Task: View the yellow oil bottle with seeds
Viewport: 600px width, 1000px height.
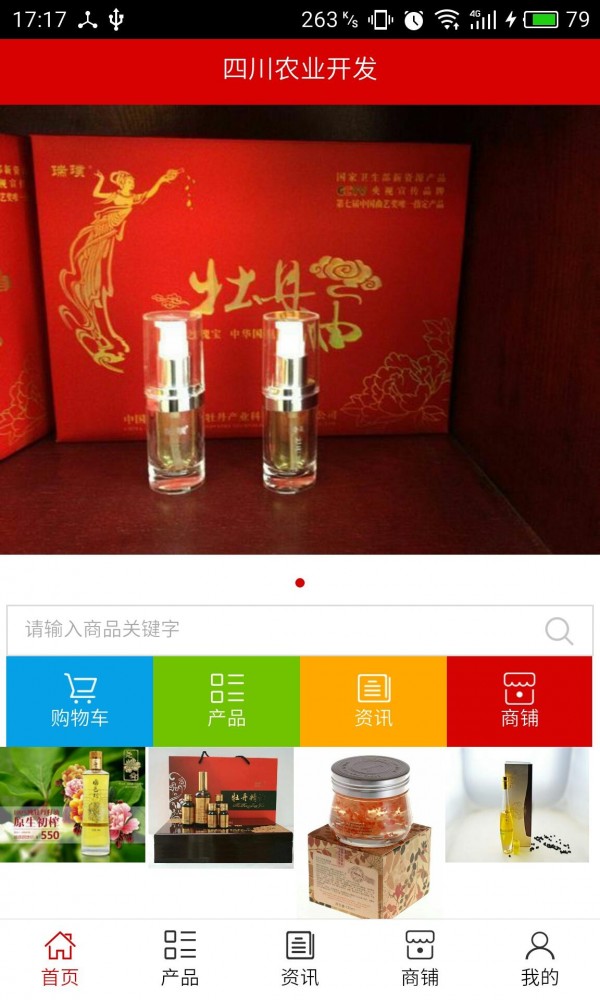Action: pos(517,805)
